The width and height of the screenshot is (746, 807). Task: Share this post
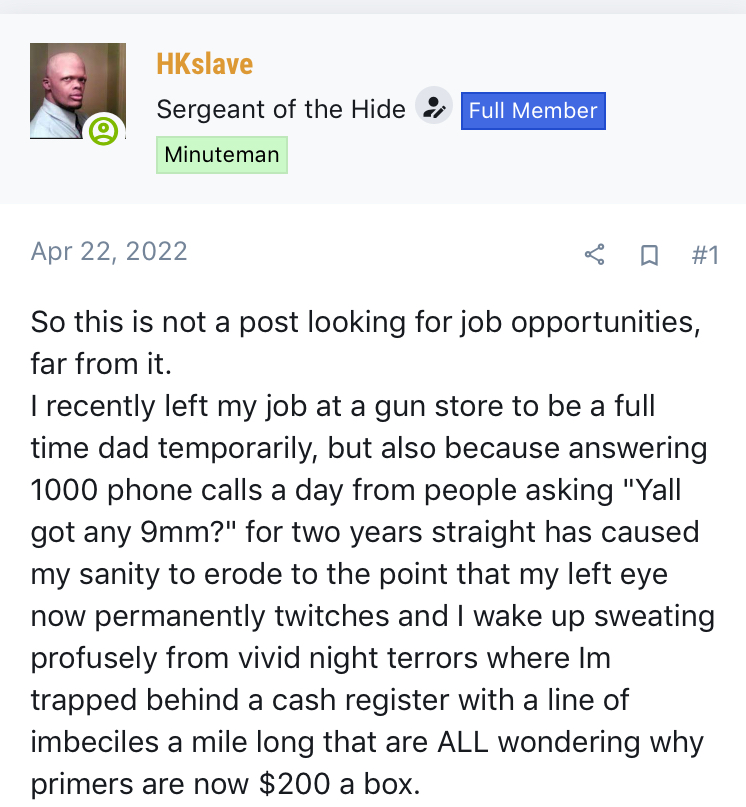[x=594, y=255]
